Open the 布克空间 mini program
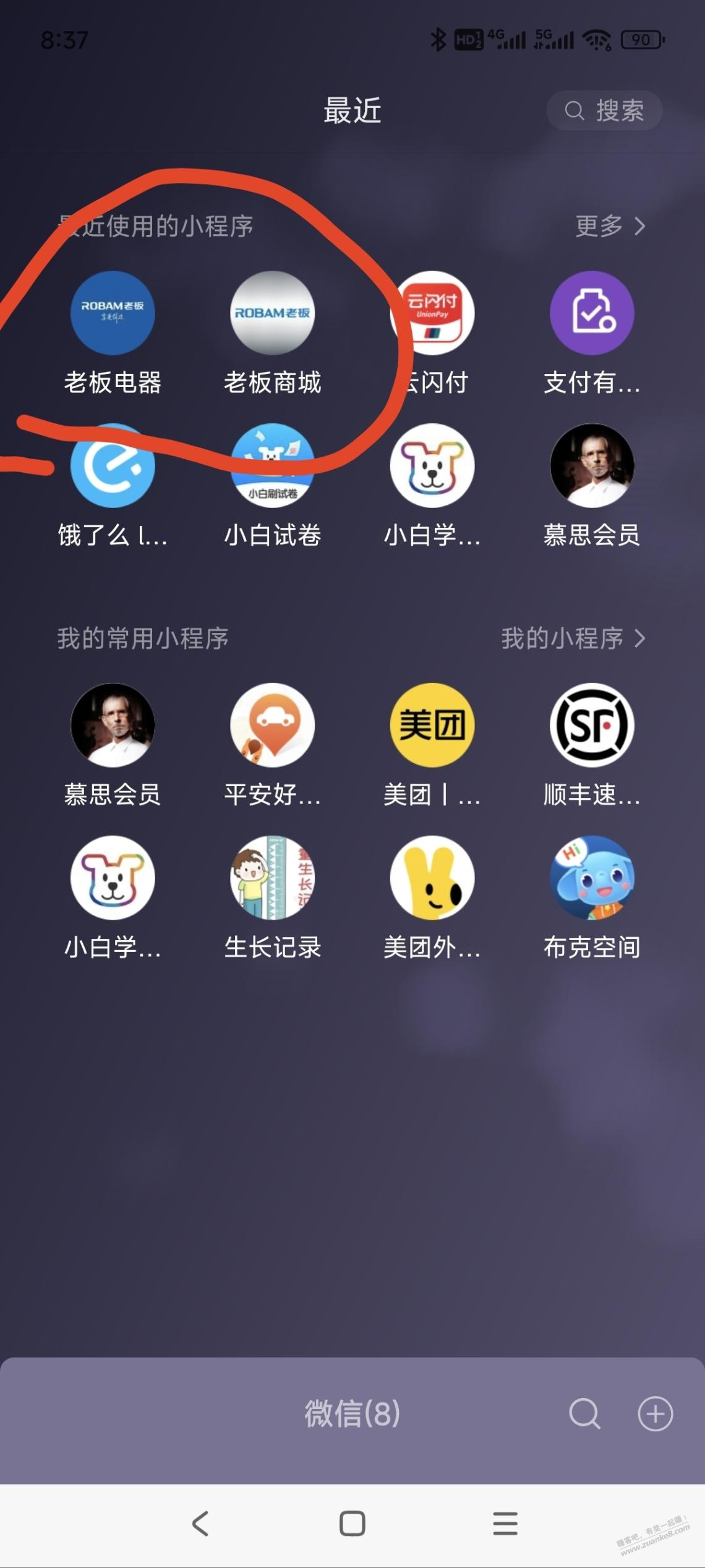 592,878
